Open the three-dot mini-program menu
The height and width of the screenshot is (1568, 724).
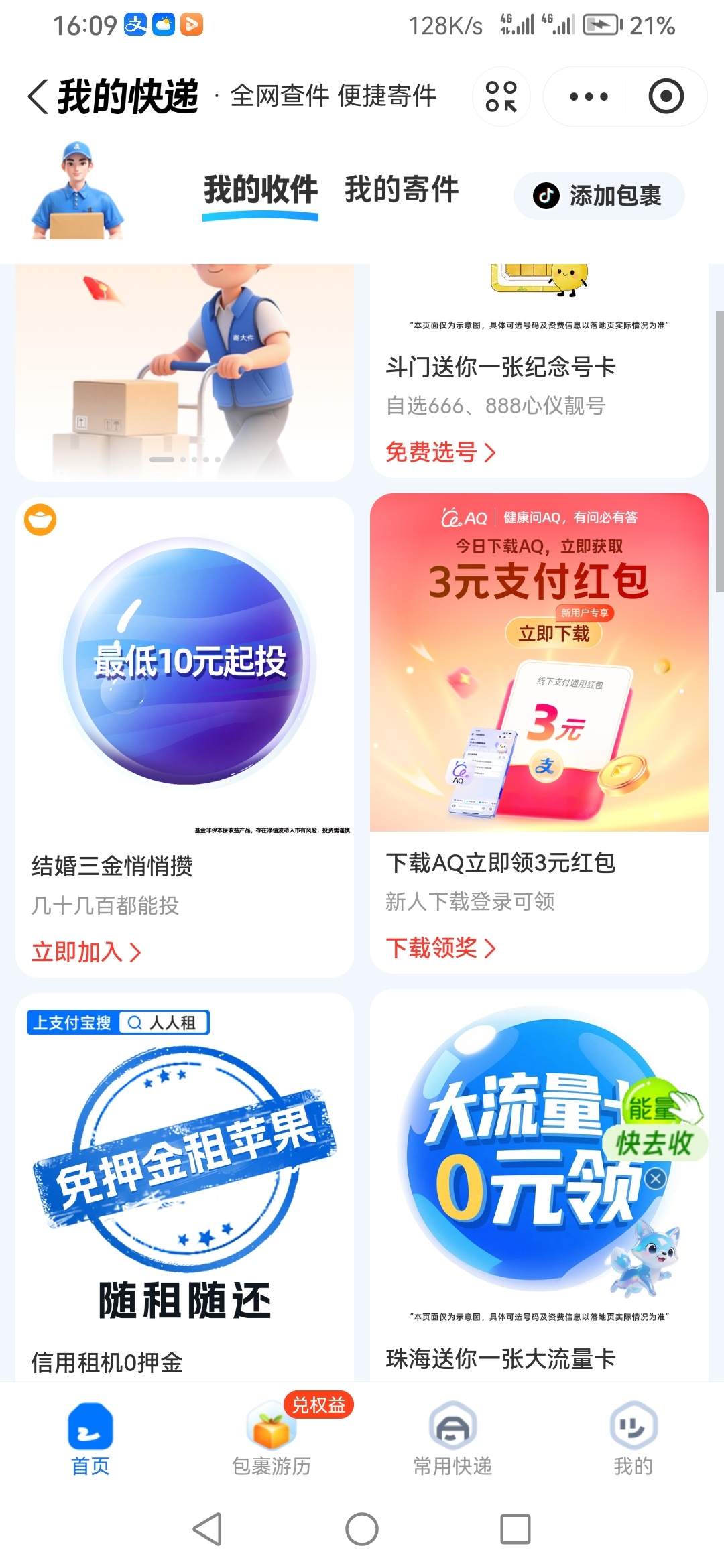coord(588,97)
